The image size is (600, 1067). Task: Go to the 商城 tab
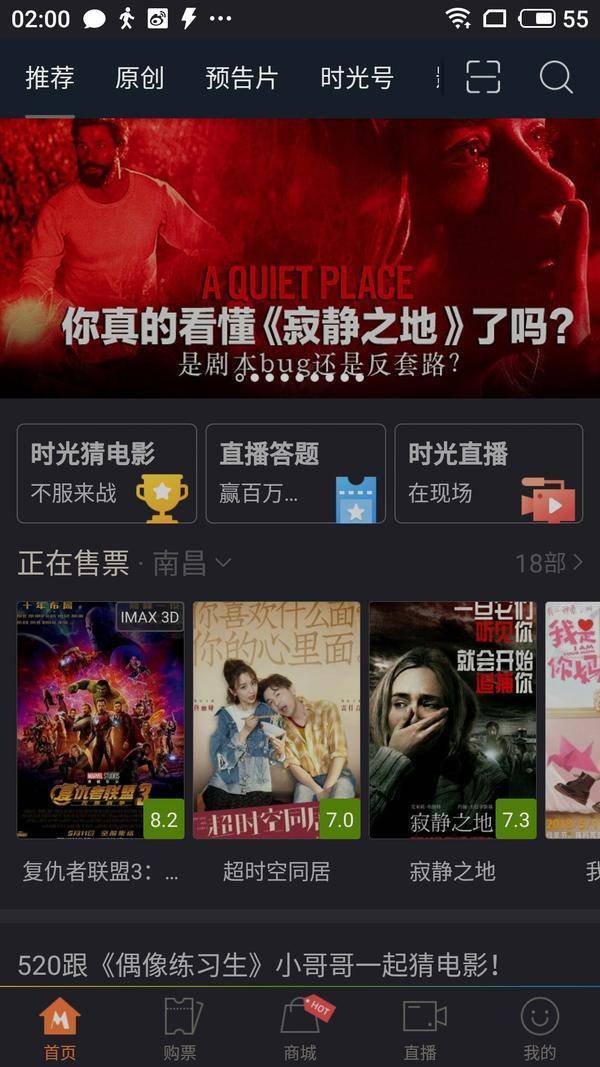(300, 1028)
